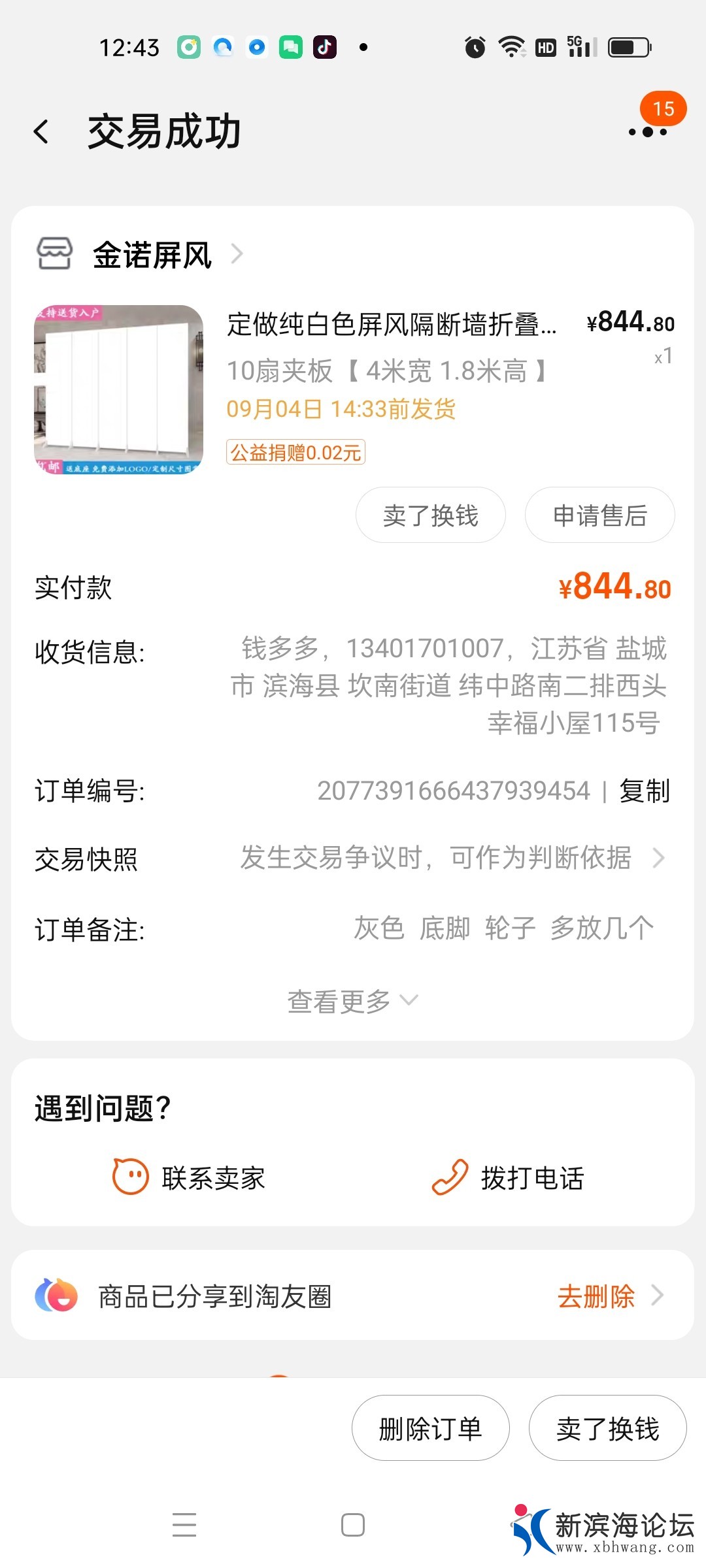Open the 交易快照 transaction snapshot
This screenshot has height=1568, width=706.
tap(451, 858)
